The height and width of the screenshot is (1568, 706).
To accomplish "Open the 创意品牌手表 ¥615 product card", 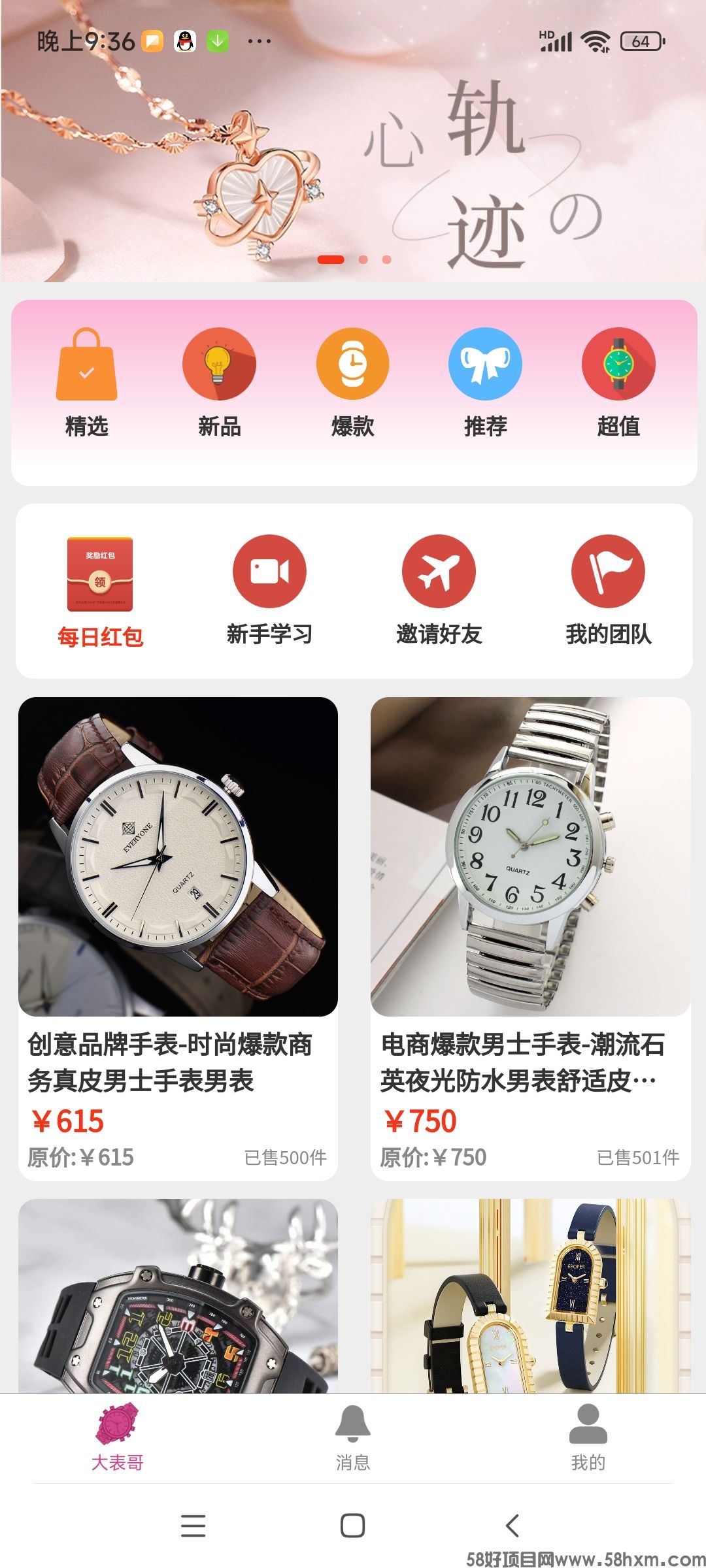I will point(178,938).
